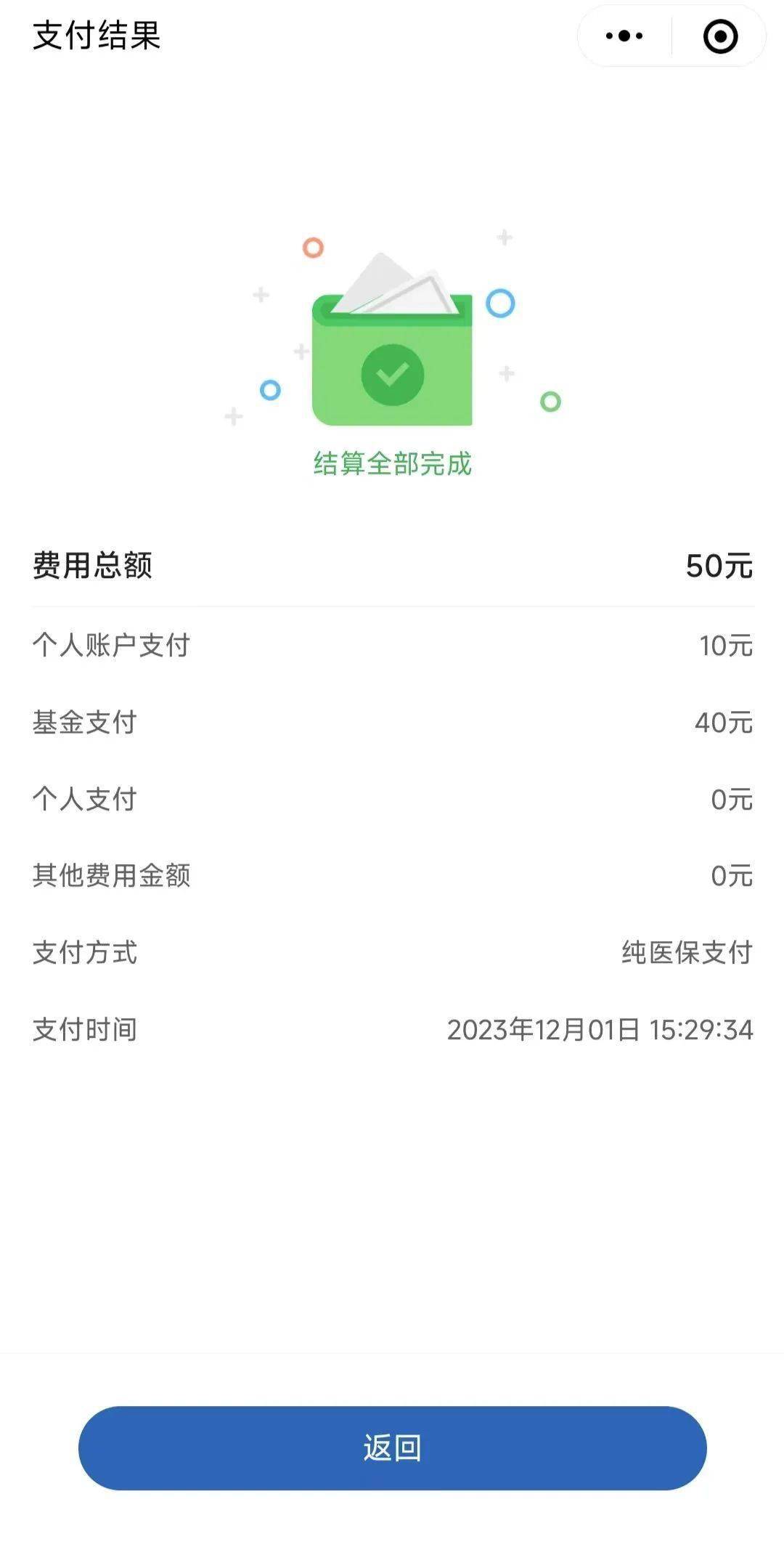Expand the 基金支付 detail row
Image resolution: width=784 pixels, height=1568 pixels.
[392, 721]
